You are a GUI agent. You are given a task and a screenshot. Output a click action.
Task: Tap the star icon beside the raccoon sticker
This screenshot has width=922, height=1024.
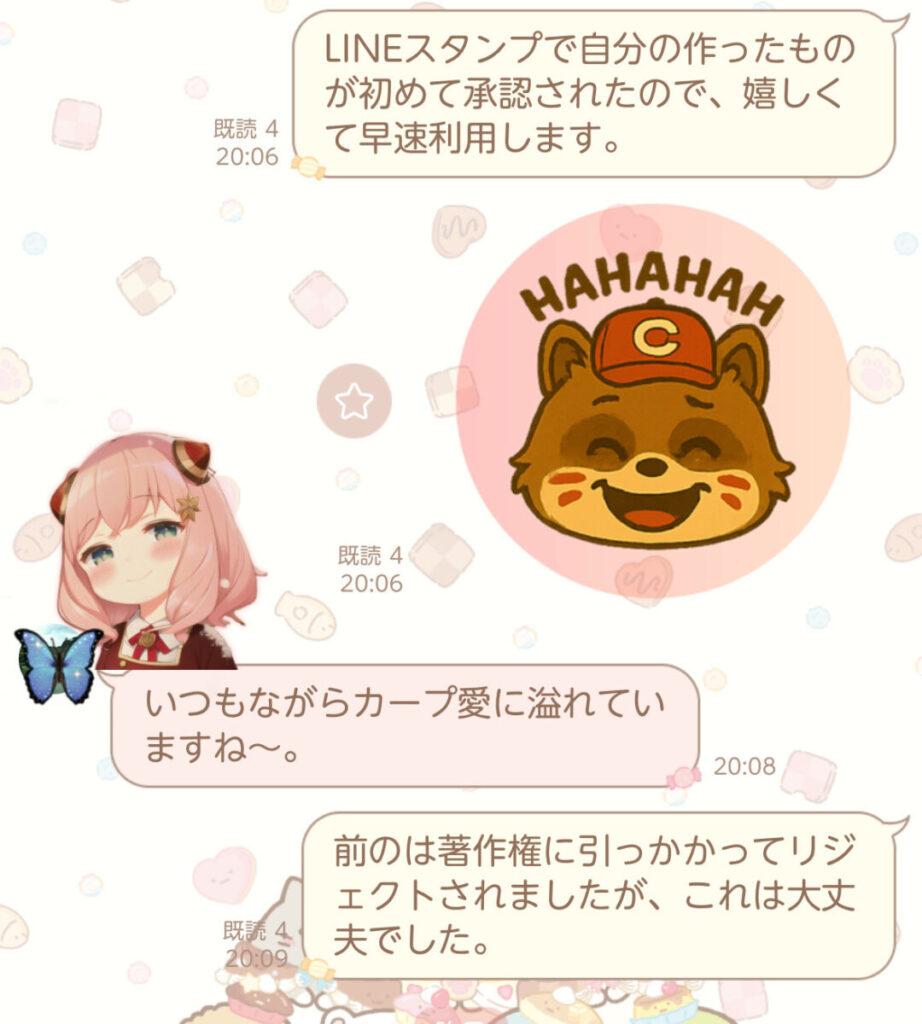tap(354, 402)
